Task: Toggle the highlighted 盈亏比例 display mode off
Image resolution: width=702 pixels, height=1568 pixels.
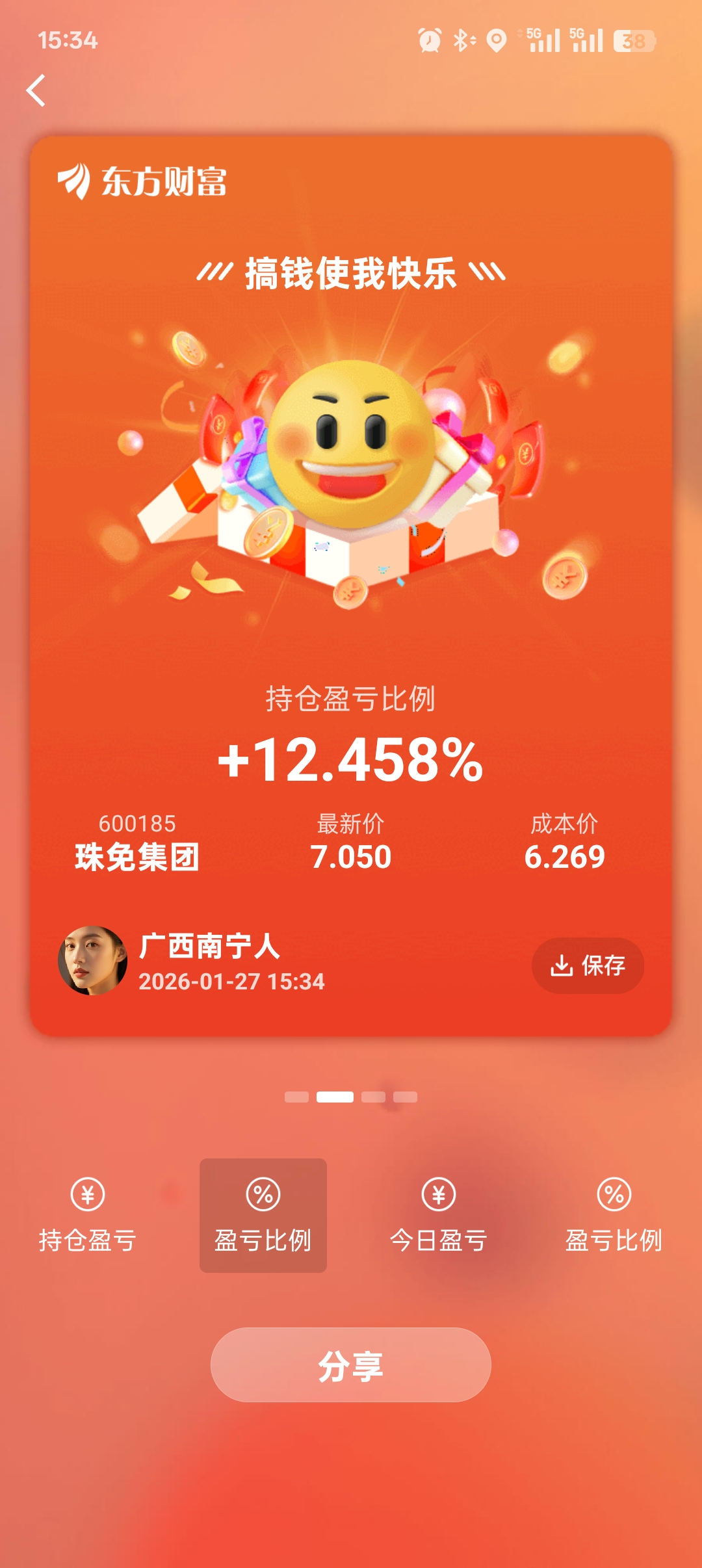Action: point(263,1216)
